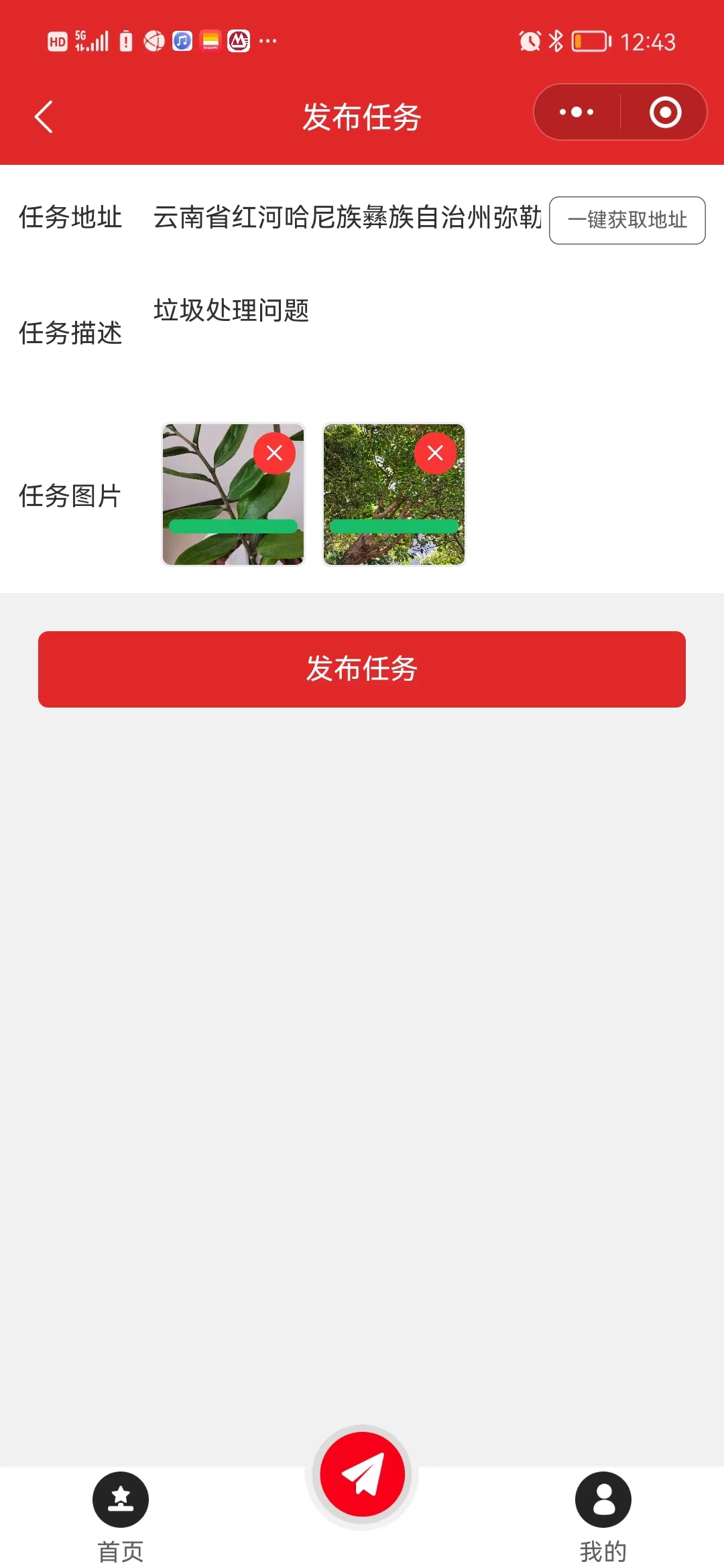This screenshot has height=1568, width=724.
Task: Remove the houseplant leaf photo
Action: (274, 454)
